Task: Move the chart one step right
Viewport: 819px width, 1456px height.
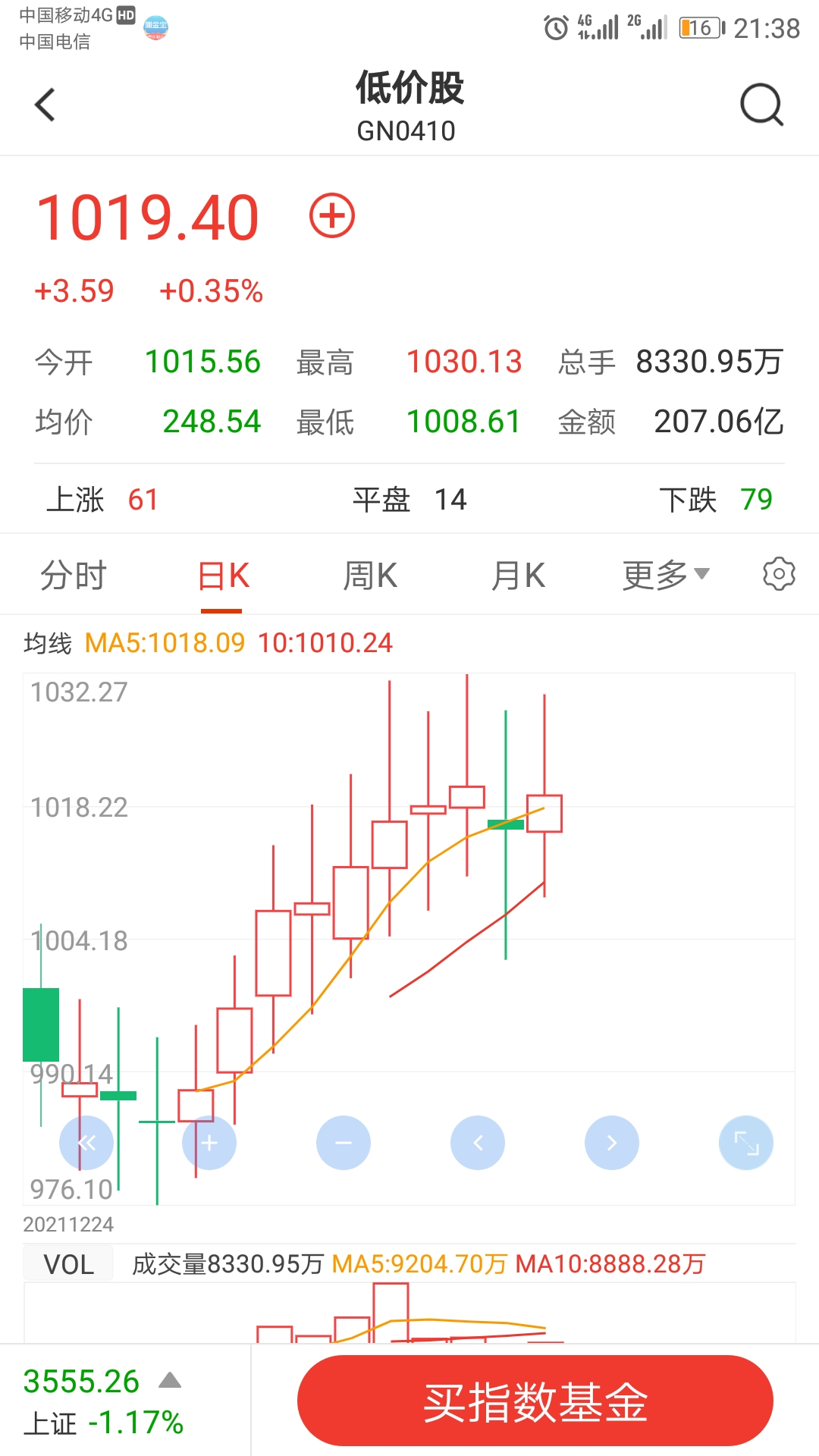Action: [612, 1143]
